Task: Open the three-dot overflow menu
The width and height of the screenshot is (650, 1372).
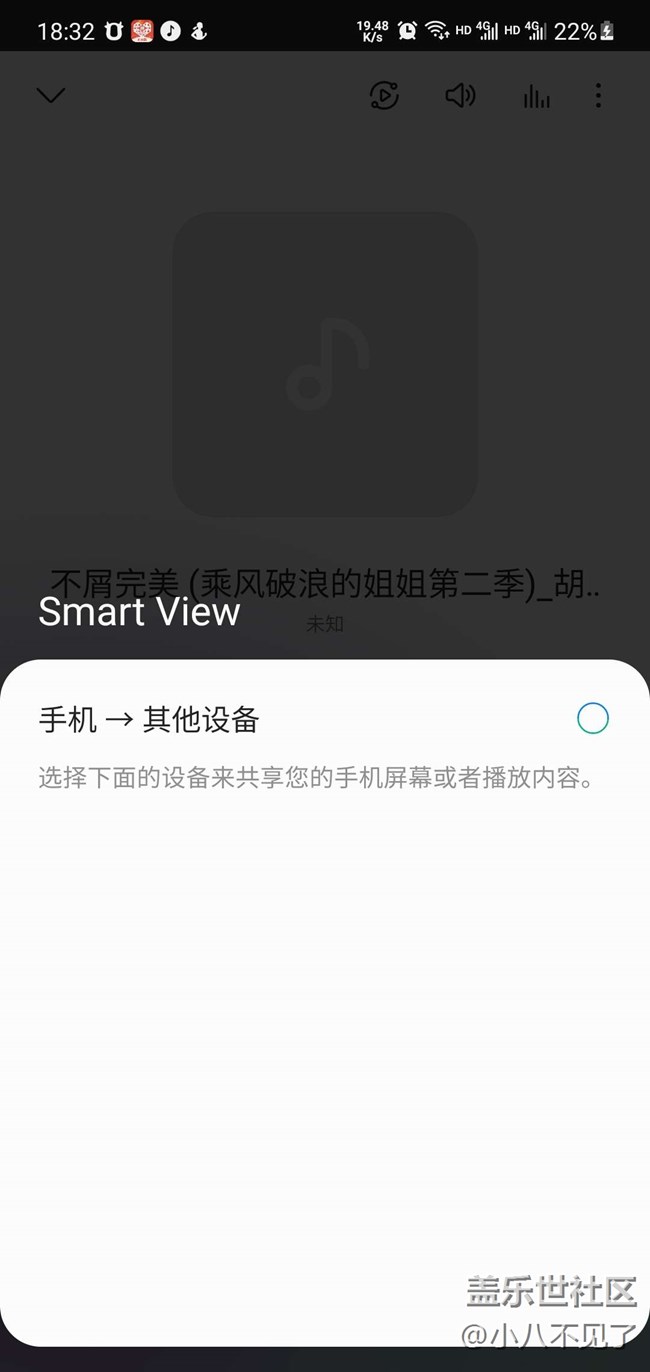Action: tap(598, 95)
